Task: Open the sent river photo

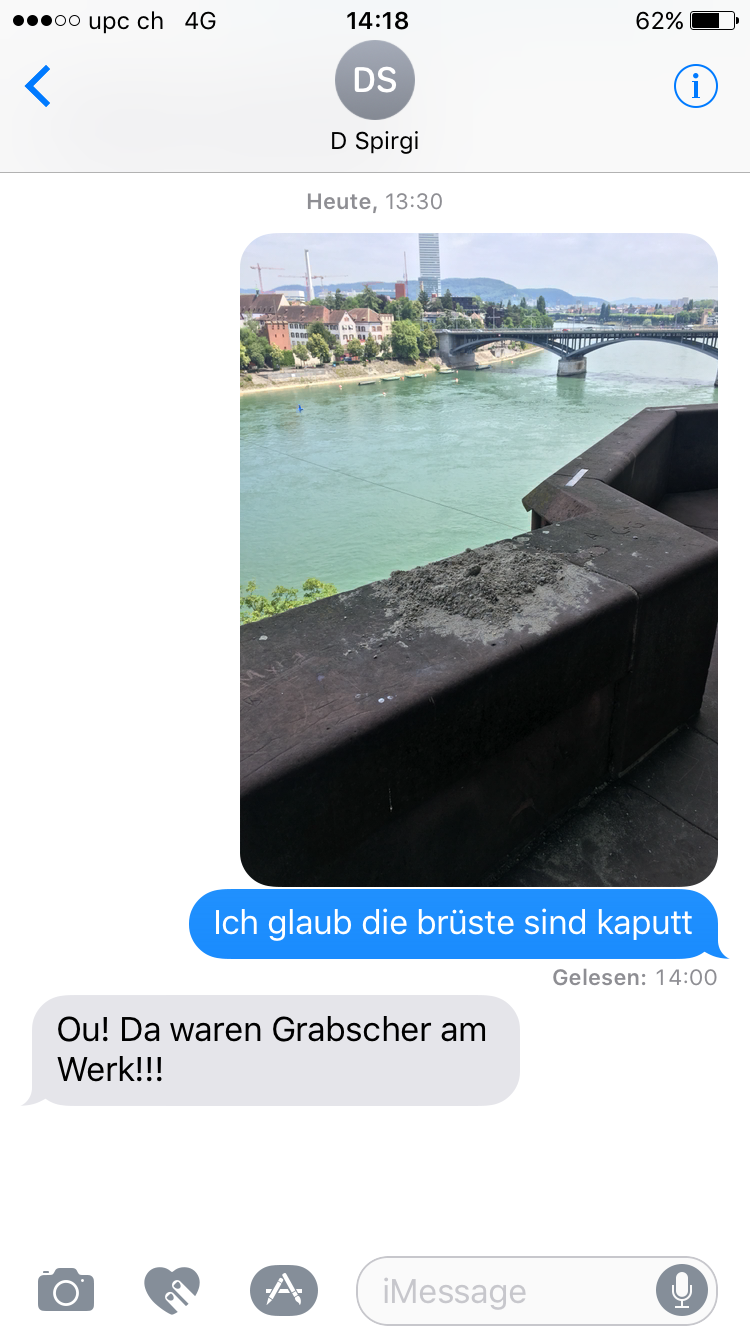Action: coord(478,559)
